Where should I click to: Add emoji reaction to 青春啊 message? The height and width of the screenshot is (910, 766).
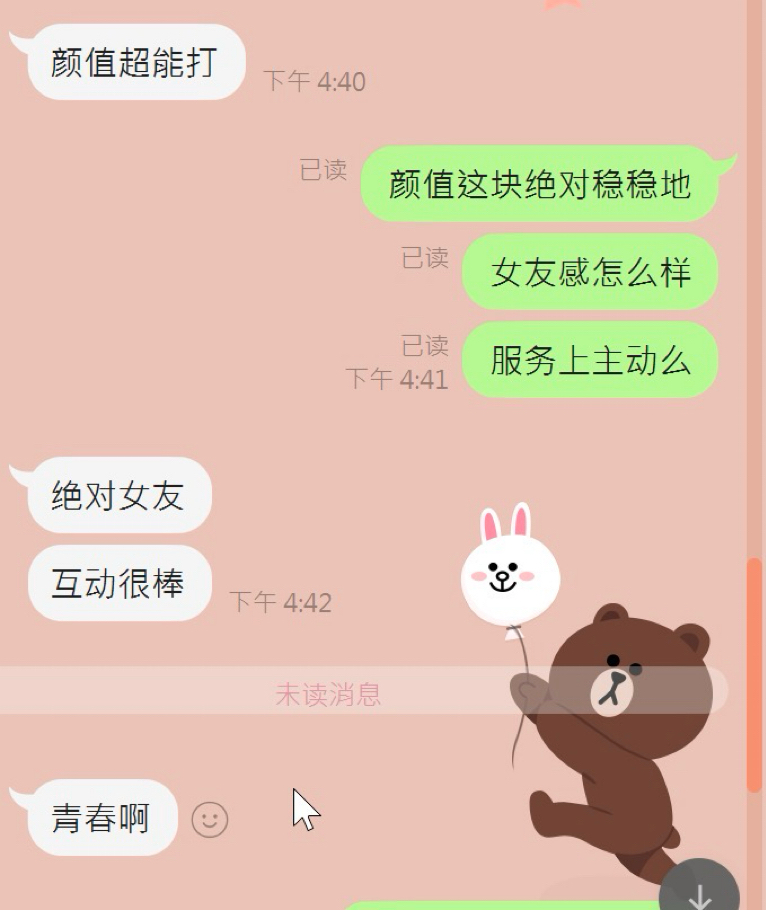tap(210, 820)
